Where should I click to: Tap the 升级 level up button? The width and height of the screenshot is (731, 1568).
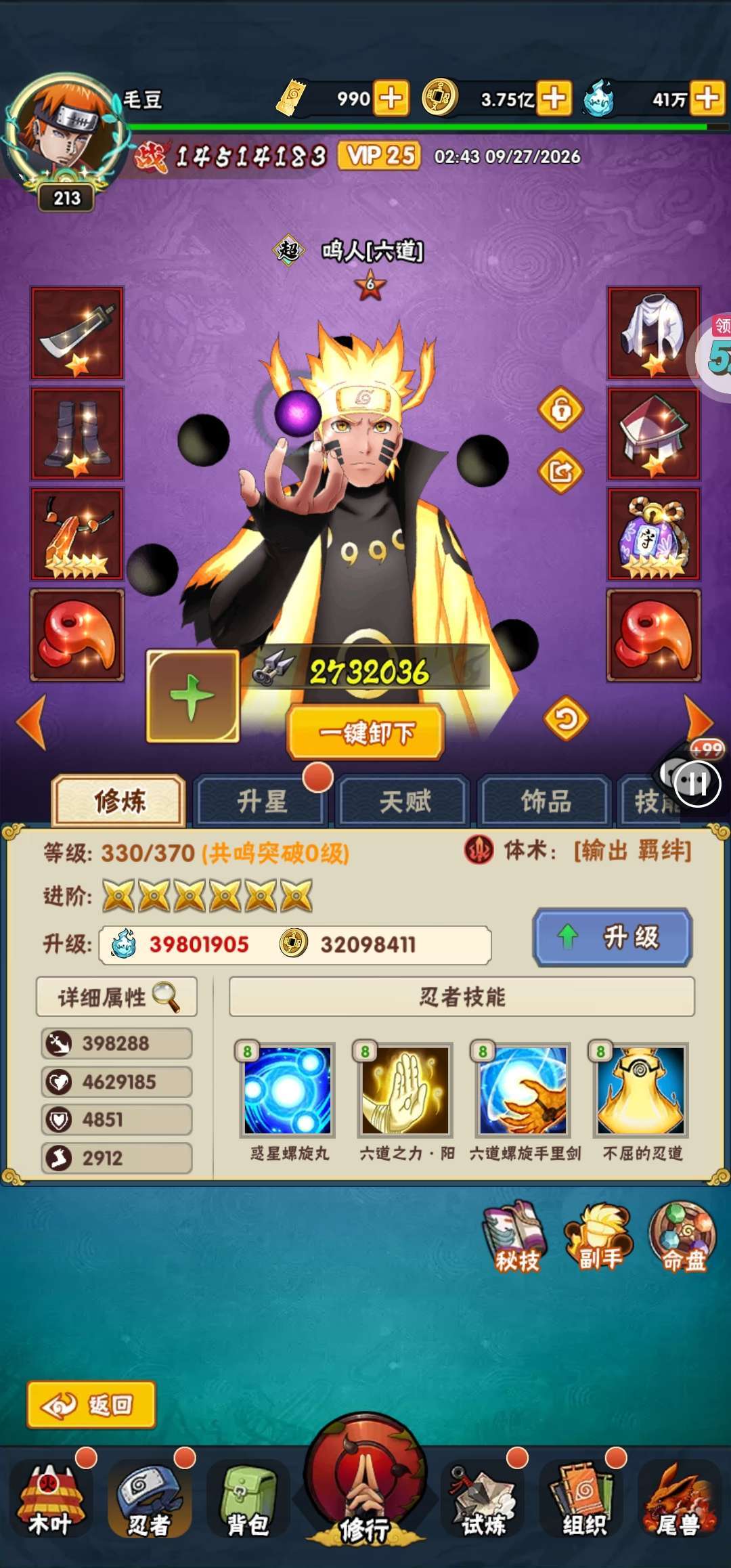tap(613, 937)
